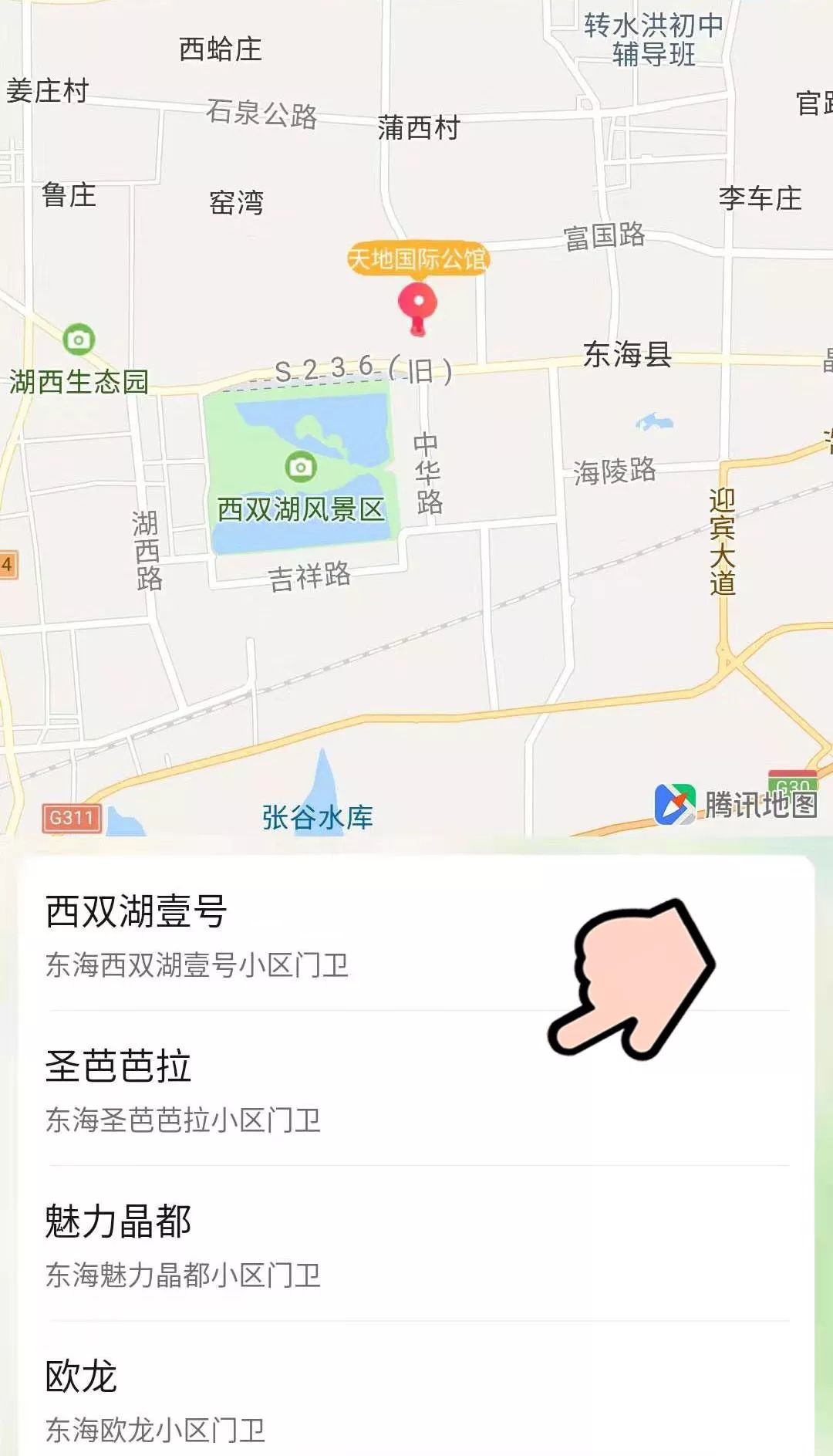833x1456 pixels.
Task: Open the 湖西生态园 map marker
Action: 79,340
